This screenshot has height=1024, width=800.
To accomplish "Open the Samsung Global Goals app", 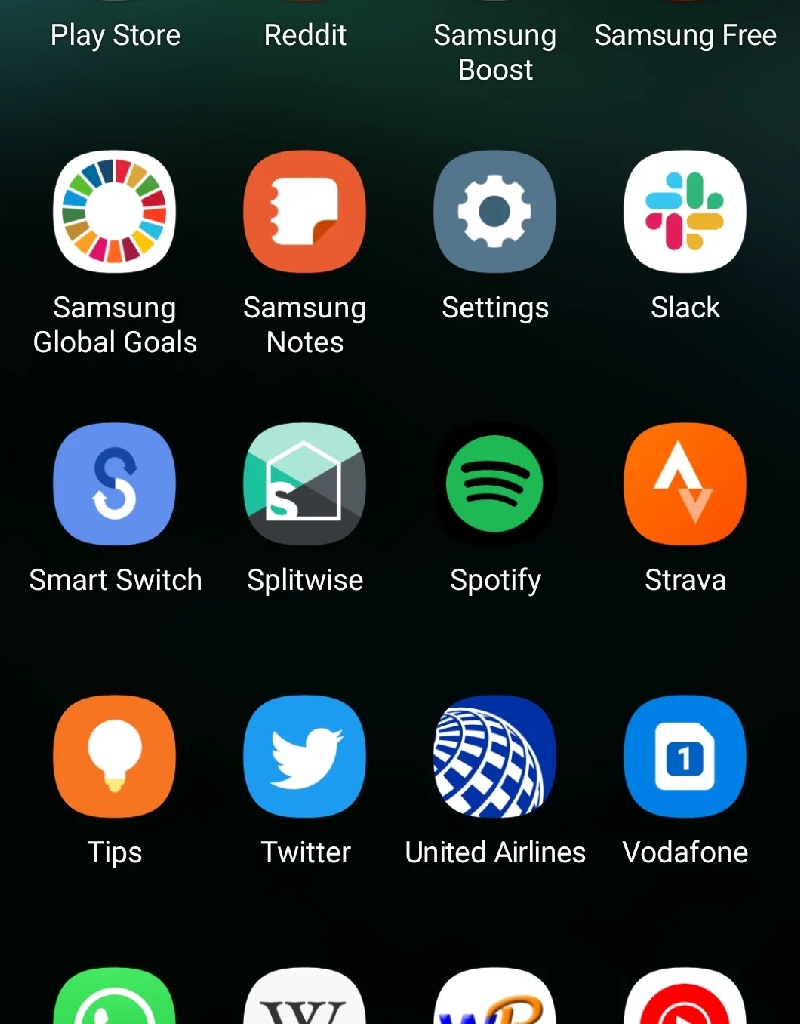I will click(x=114, y=212).
